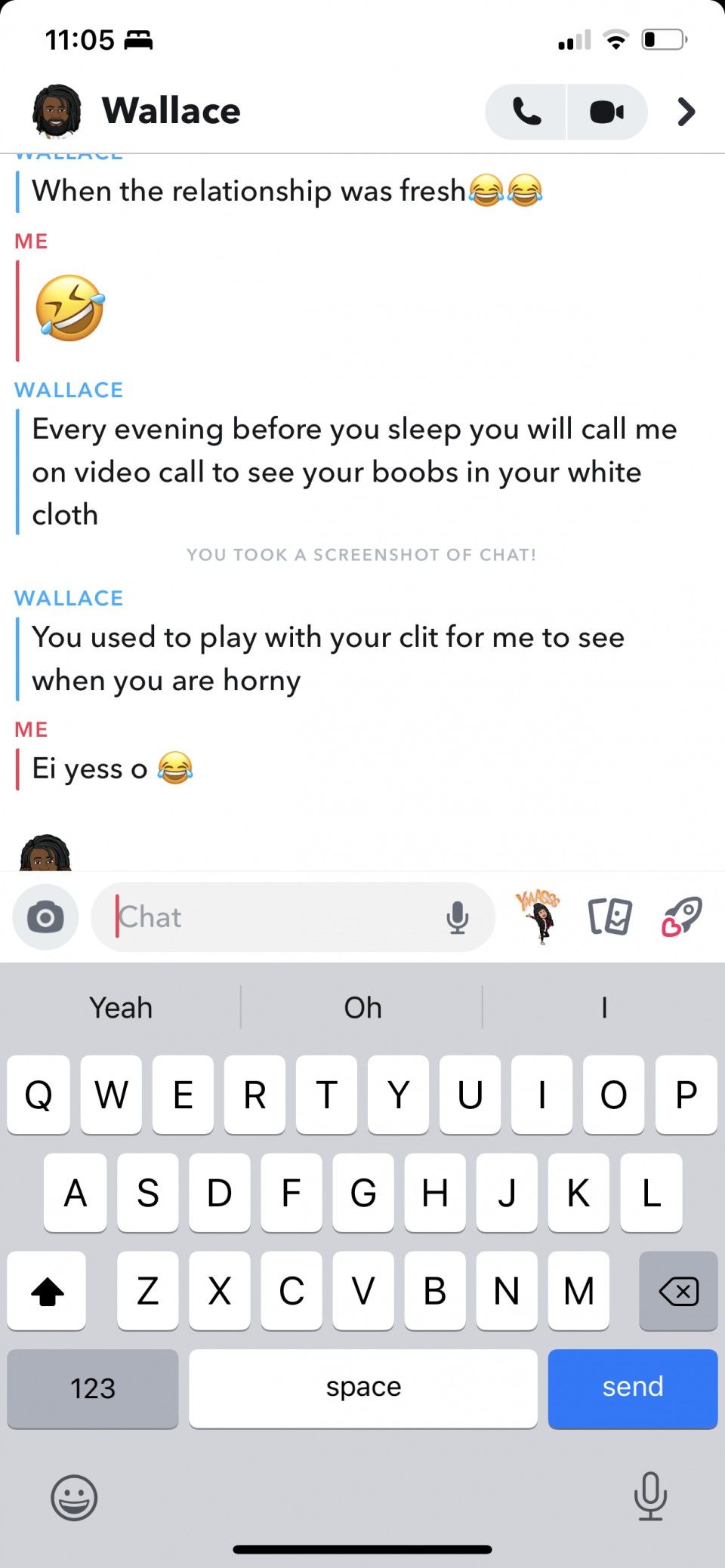Open the rocket games and minis icon
This screenshot has width=725, height=1568.
click(682, 916)
